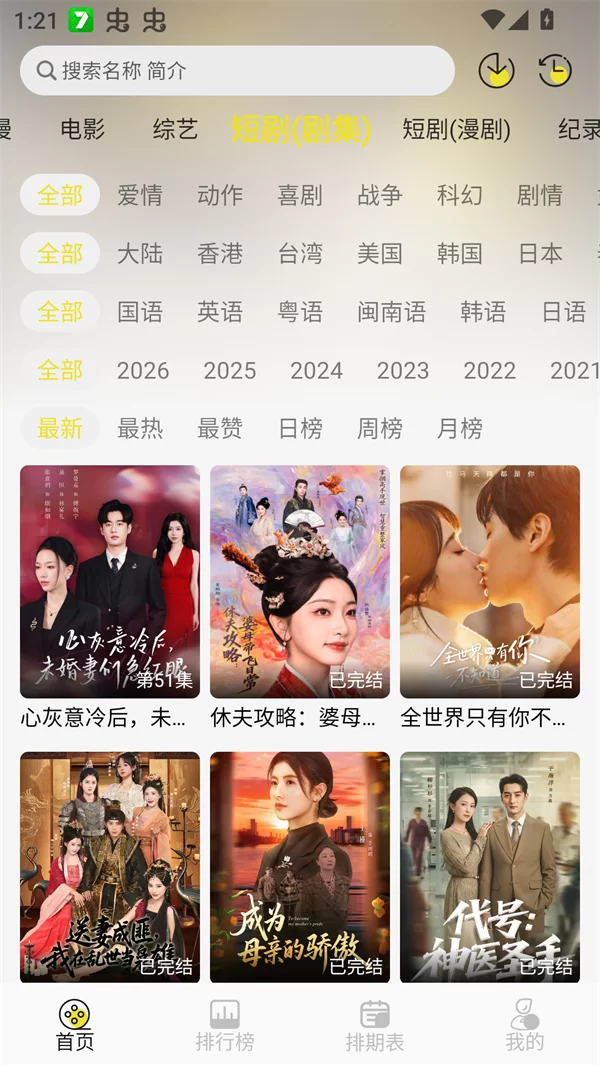This screenshot has height=1066, width=600.
Task: Sort by 最热
Action: tap(140, 429)
